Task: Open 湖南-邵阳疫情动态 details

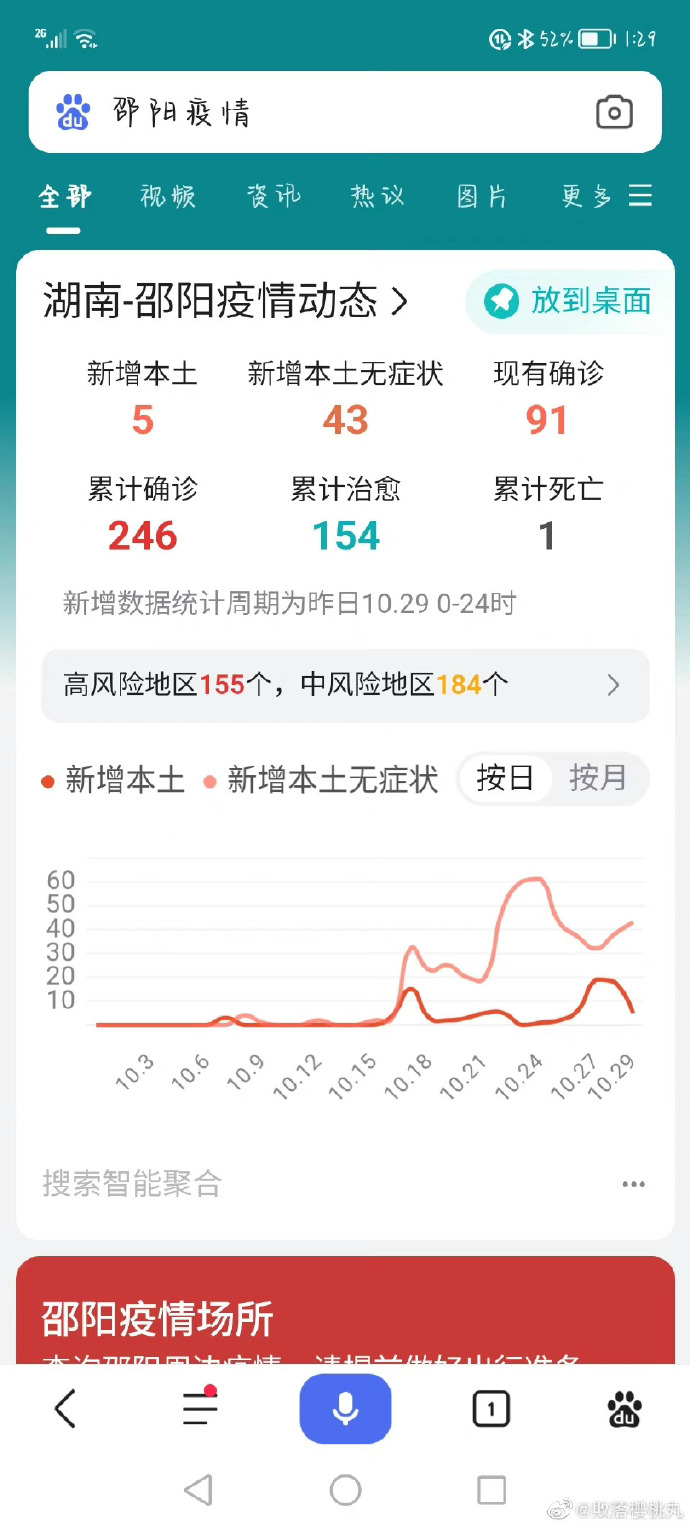Action: click(x=226, y=301)
